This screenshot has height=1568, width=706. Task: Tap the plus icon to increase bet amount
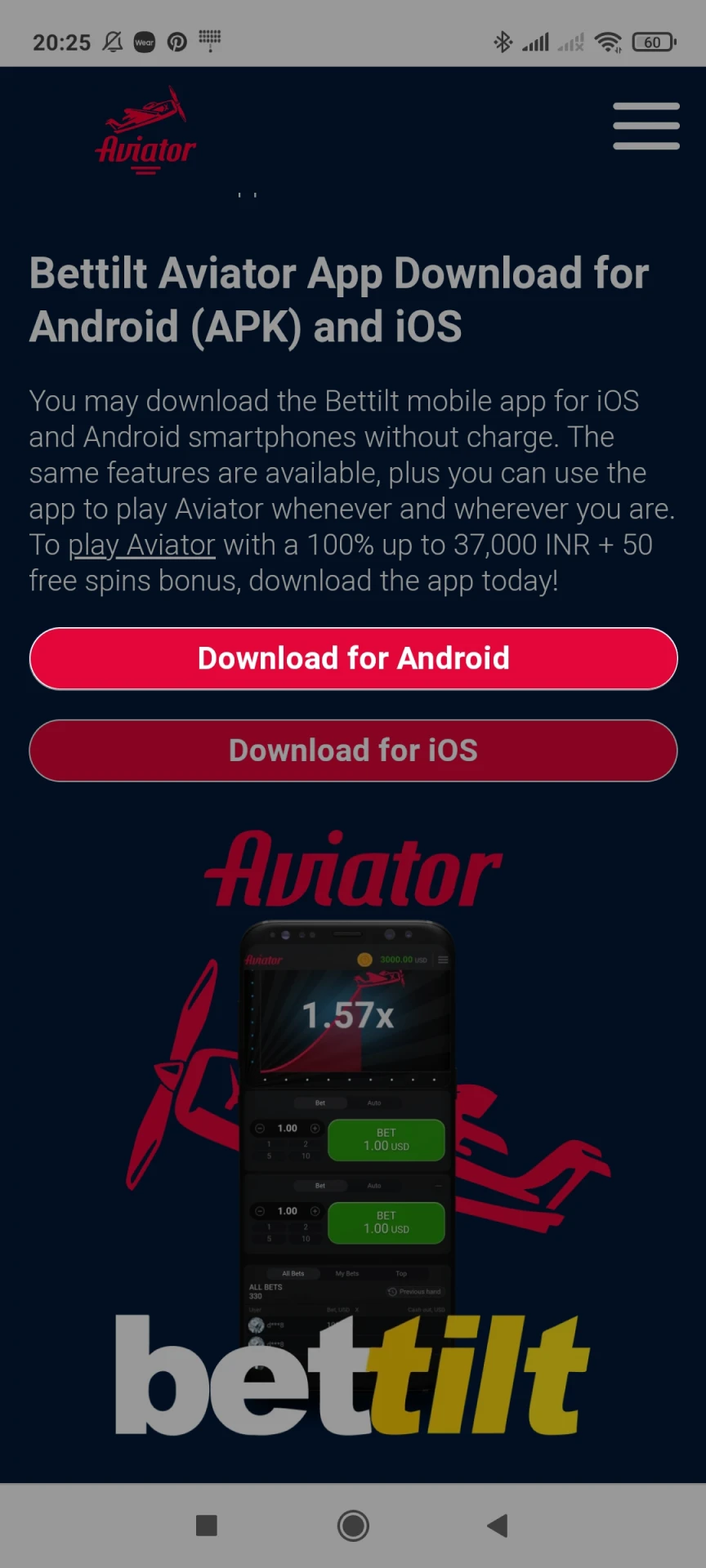pos(315,1129)
